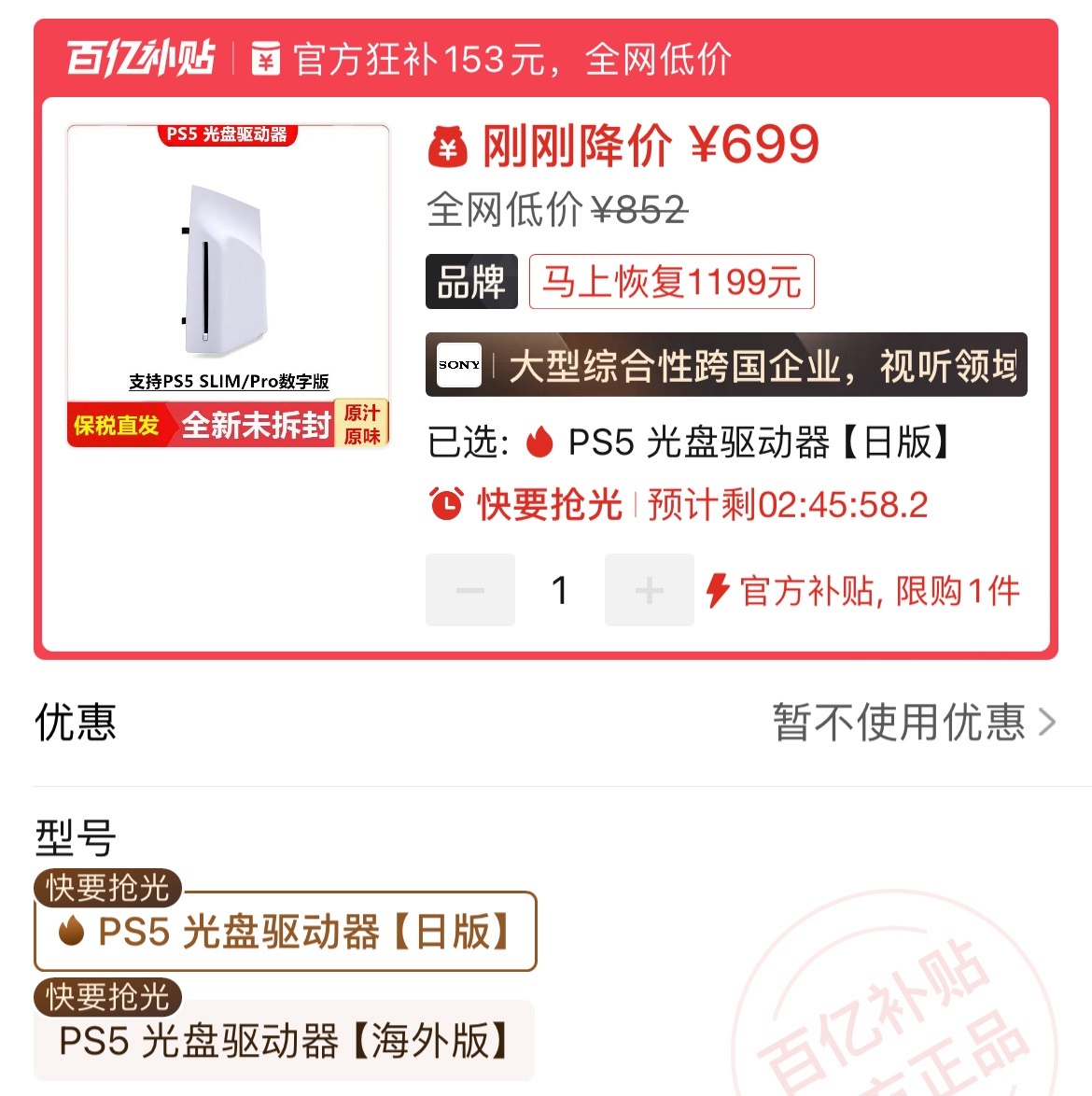This screenshot has width=1092, height=1096.
Task: Decrease quantity with the minus button
Action: tap(470, 590)
